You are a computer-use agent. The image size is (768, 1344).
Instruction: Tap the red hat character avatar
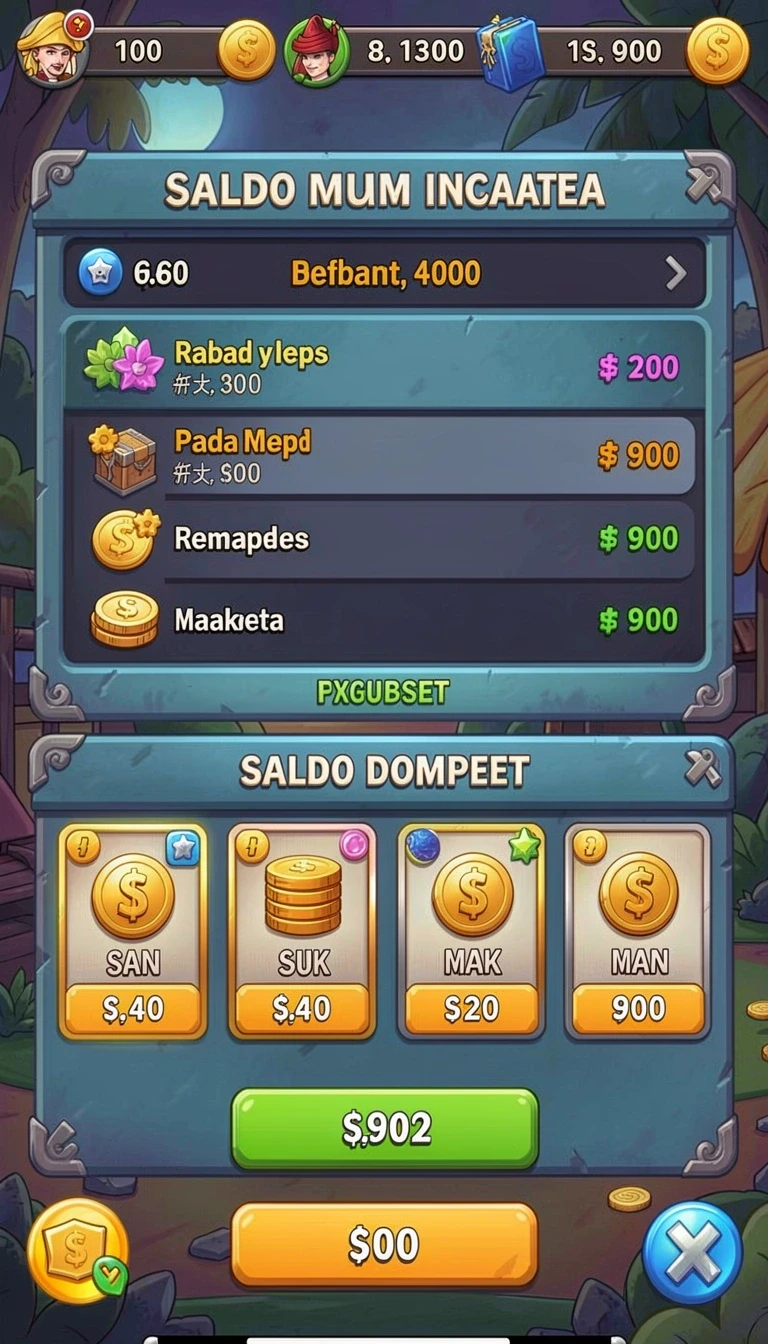click(x=317, y=50)
